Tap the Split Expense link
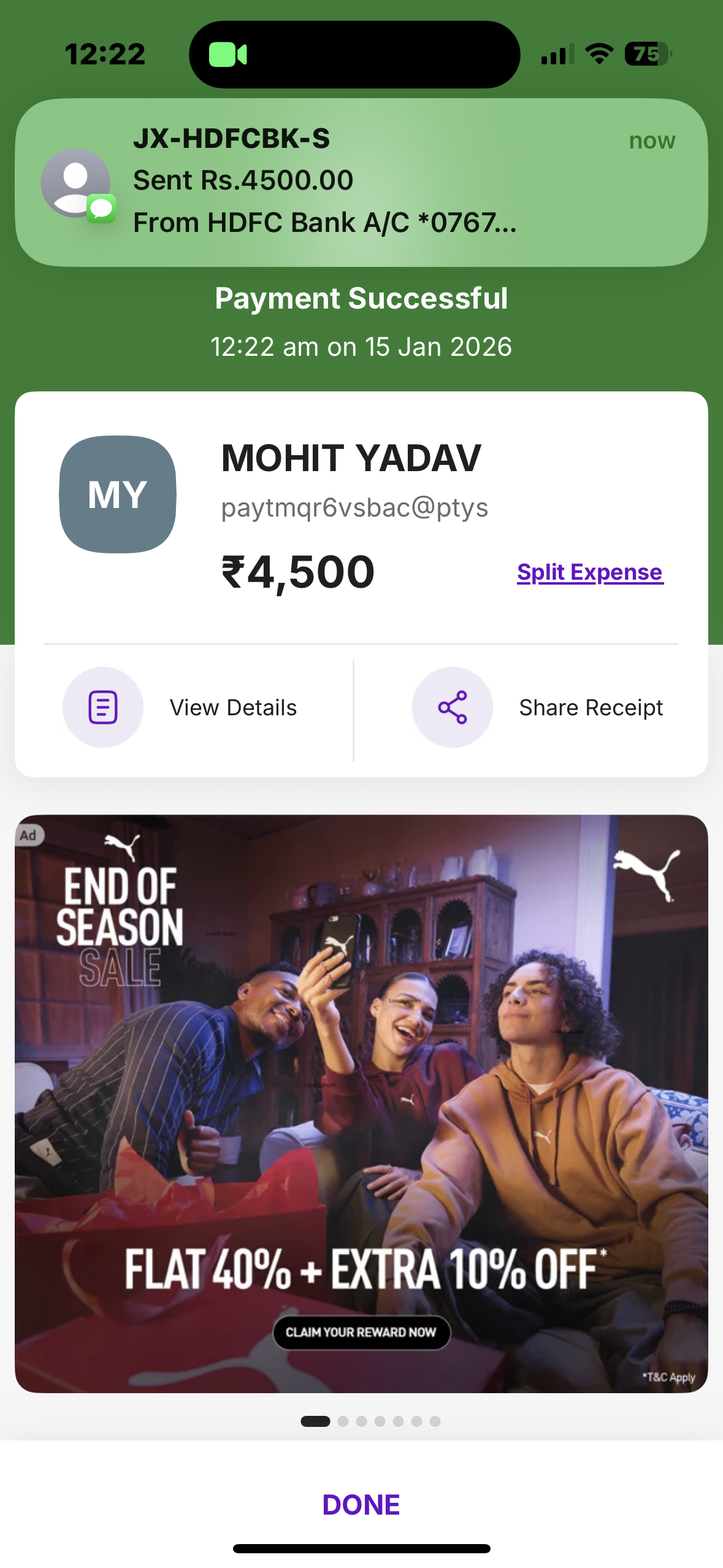Image resolution: width=723 pixels, height=1568 pixels. 589,572
